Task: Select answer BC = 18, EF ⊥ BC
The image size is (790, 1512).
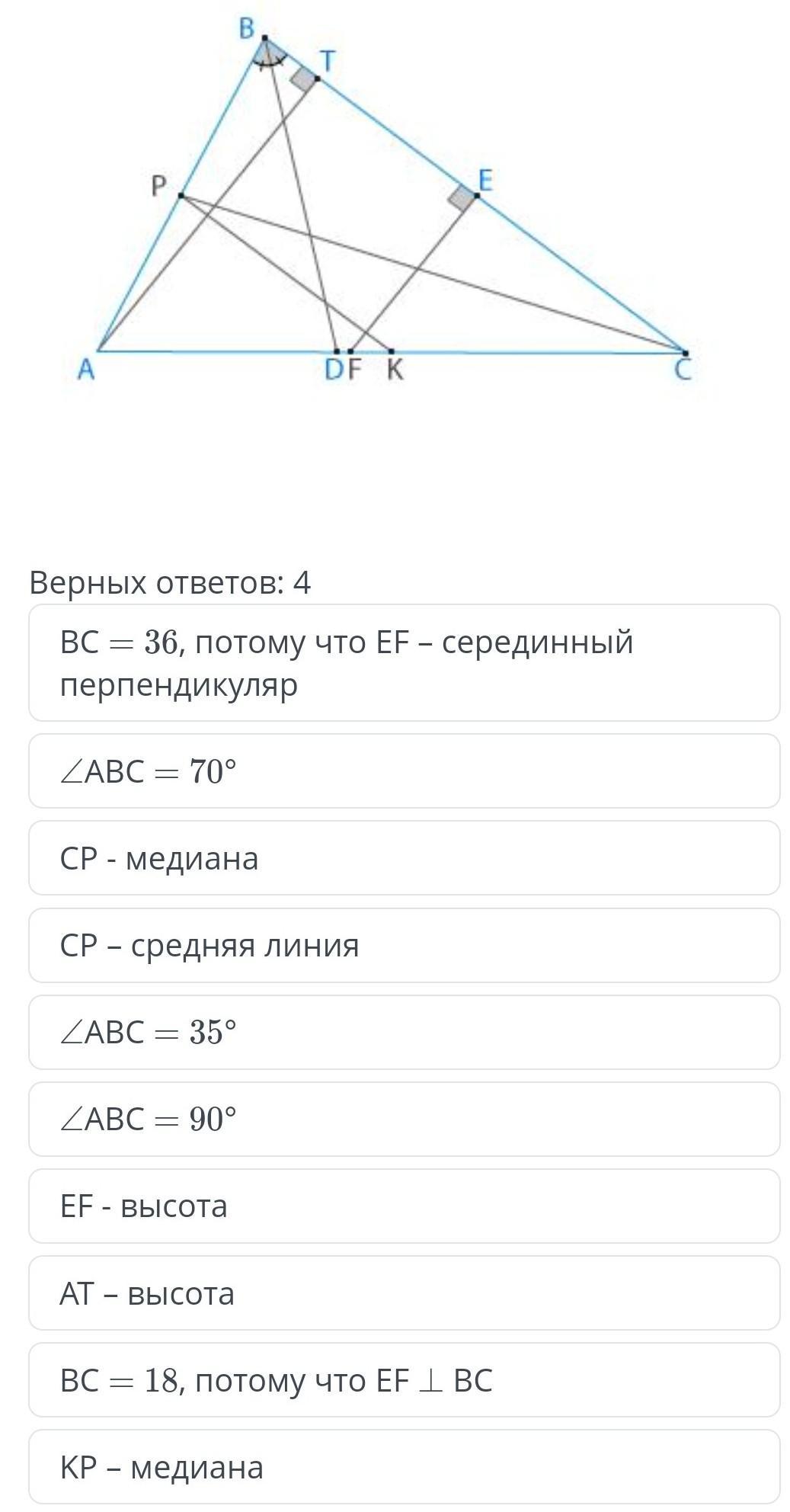Action: click(404, 1379)
